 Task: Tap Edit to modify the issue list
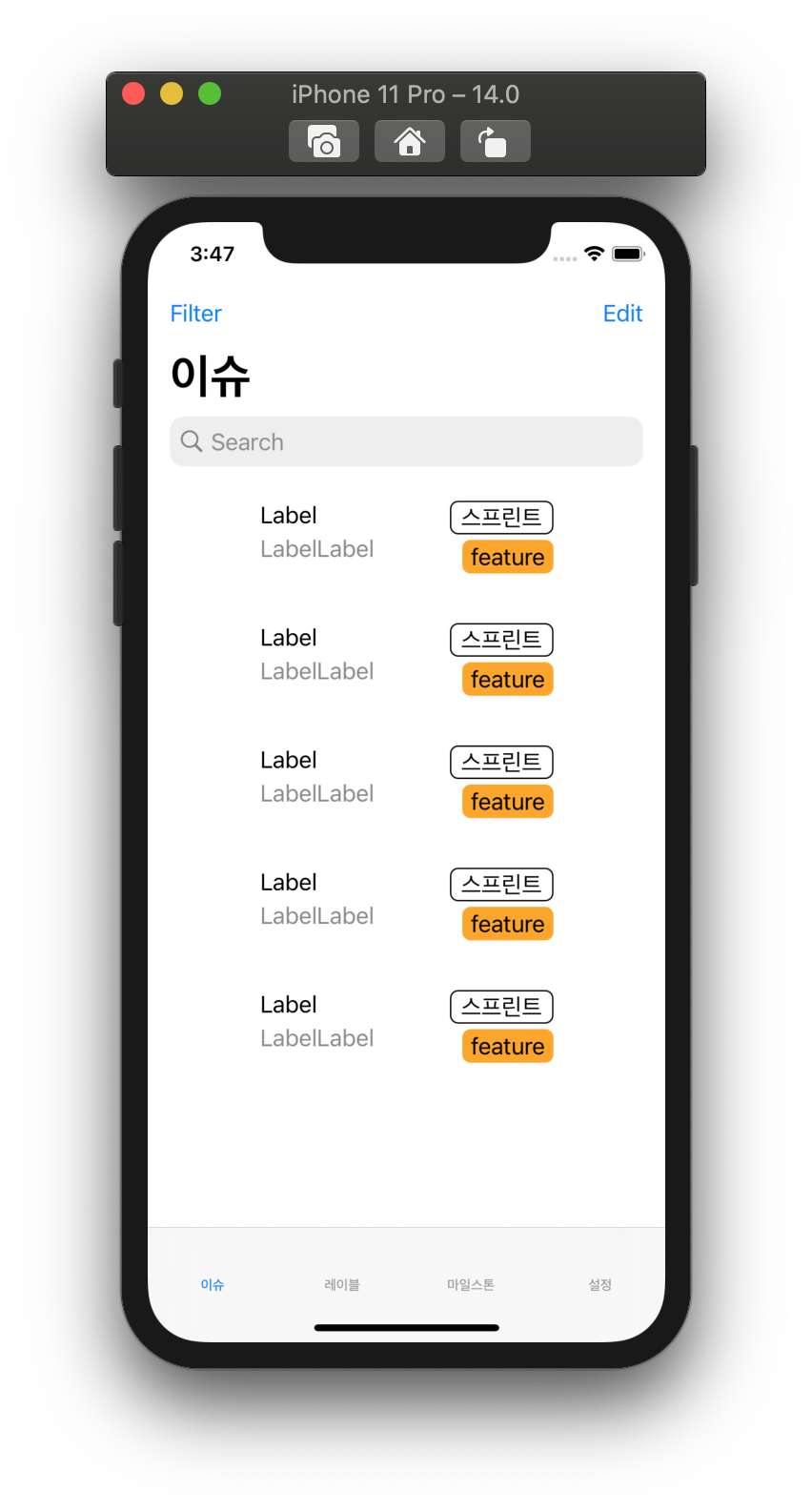[622, 314]
